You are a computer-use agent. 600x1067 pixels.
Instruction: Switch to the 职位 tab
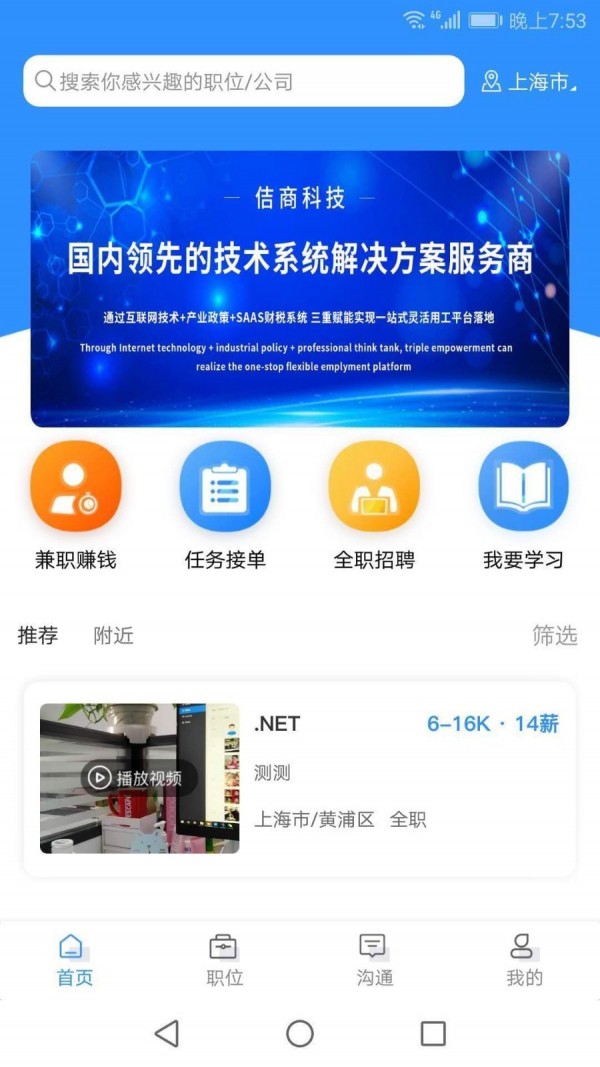coord(224,960)
